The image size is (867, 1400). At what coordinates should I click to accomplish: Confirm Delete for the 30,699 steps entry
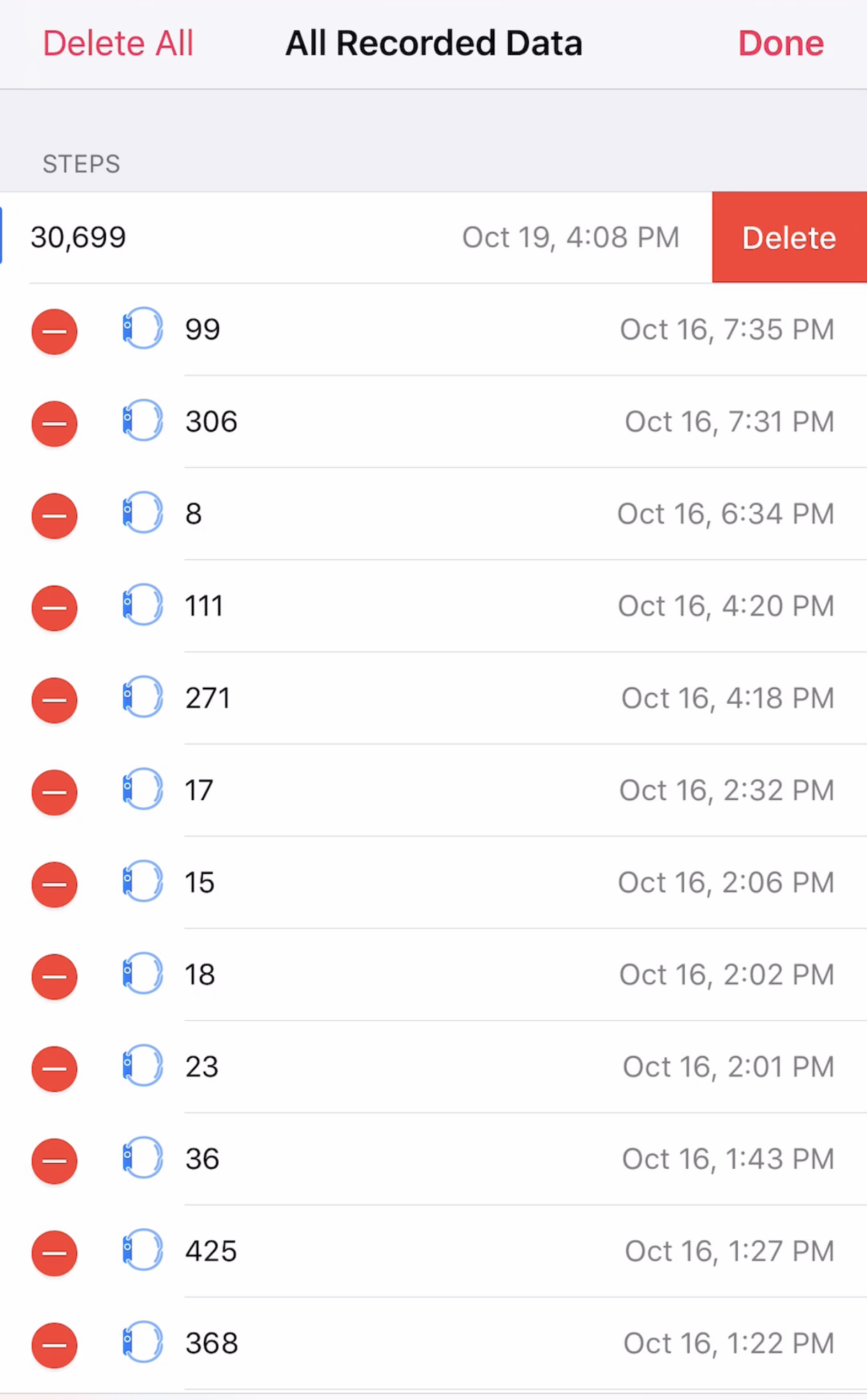790,237
